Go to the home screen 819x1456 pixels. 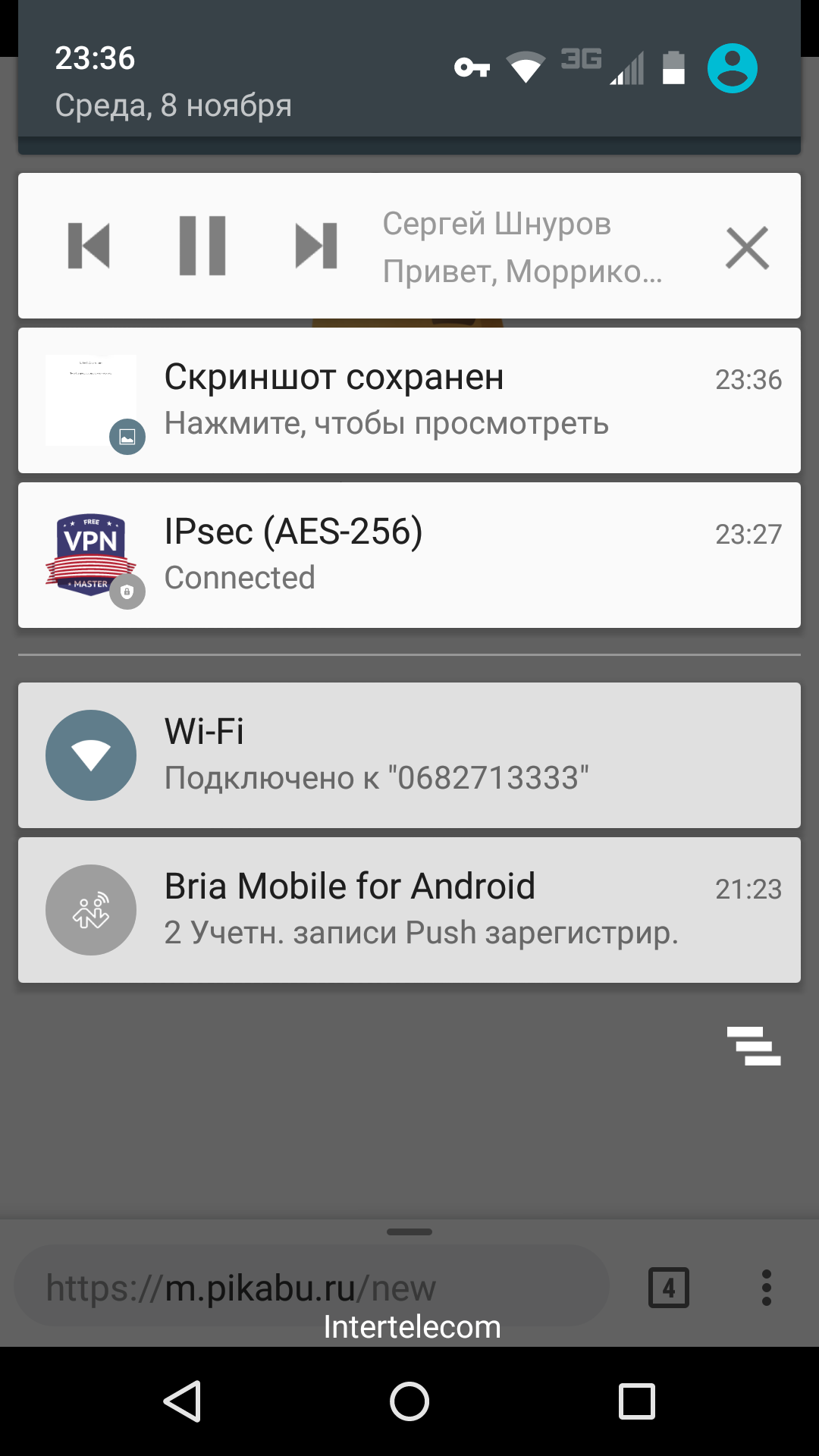409,1401
